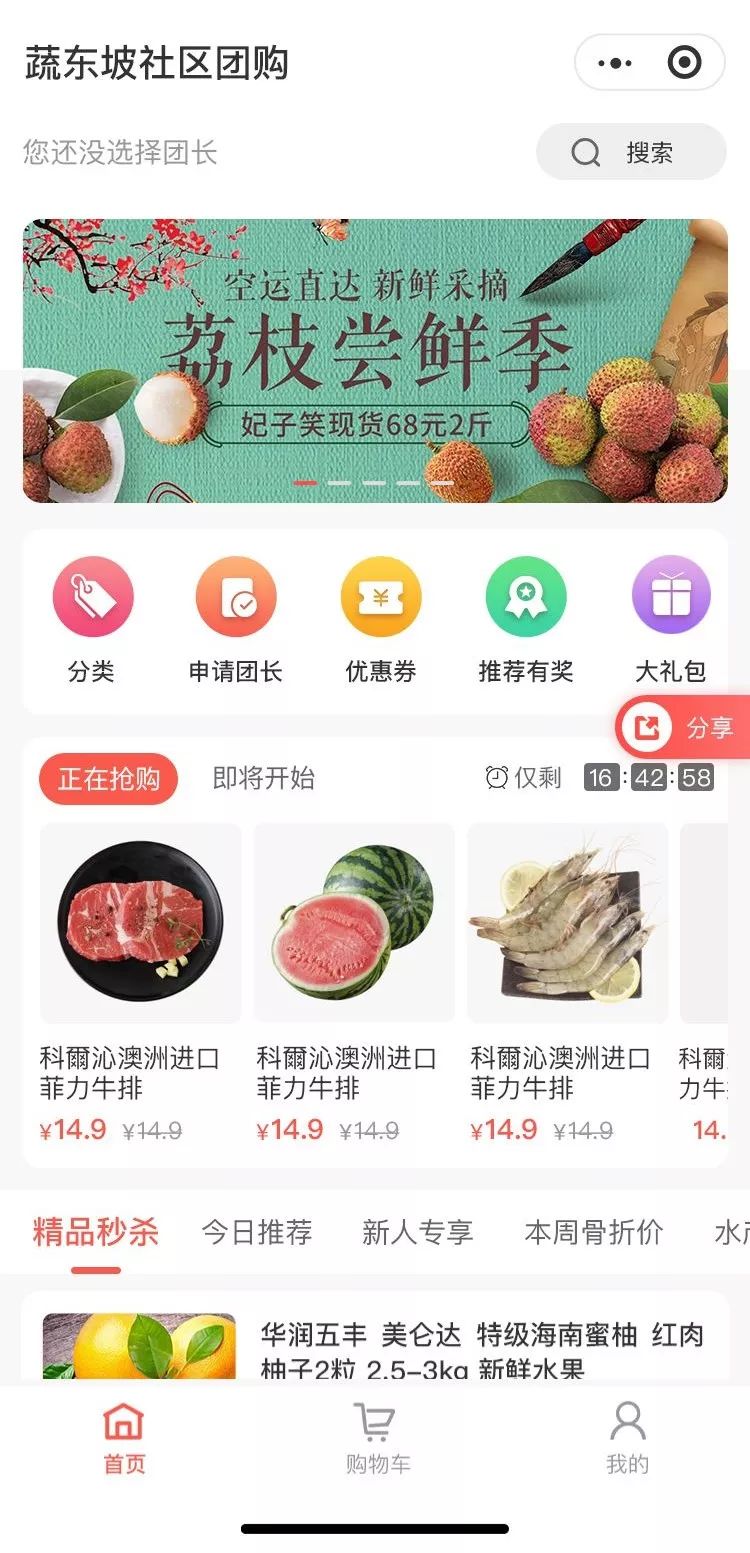Open the steak product card
This screenshot has width=750, height=1553.
[x=140, y=984]
